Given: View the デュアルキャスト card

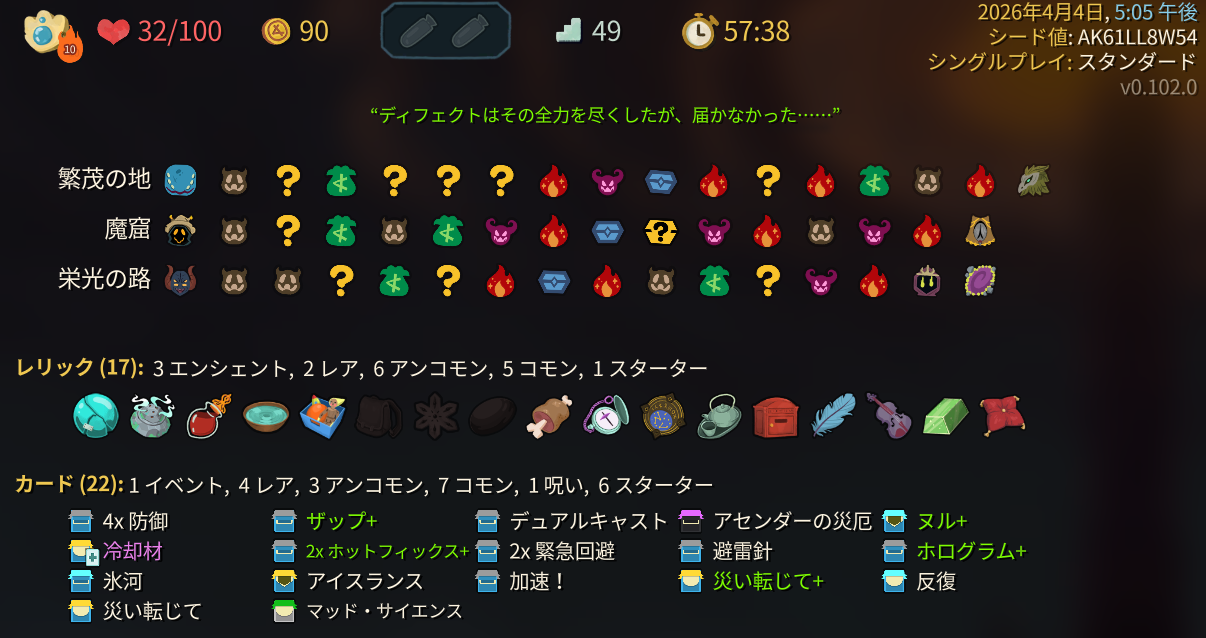Looking at the screenshot, I should (x=588, y=521).
